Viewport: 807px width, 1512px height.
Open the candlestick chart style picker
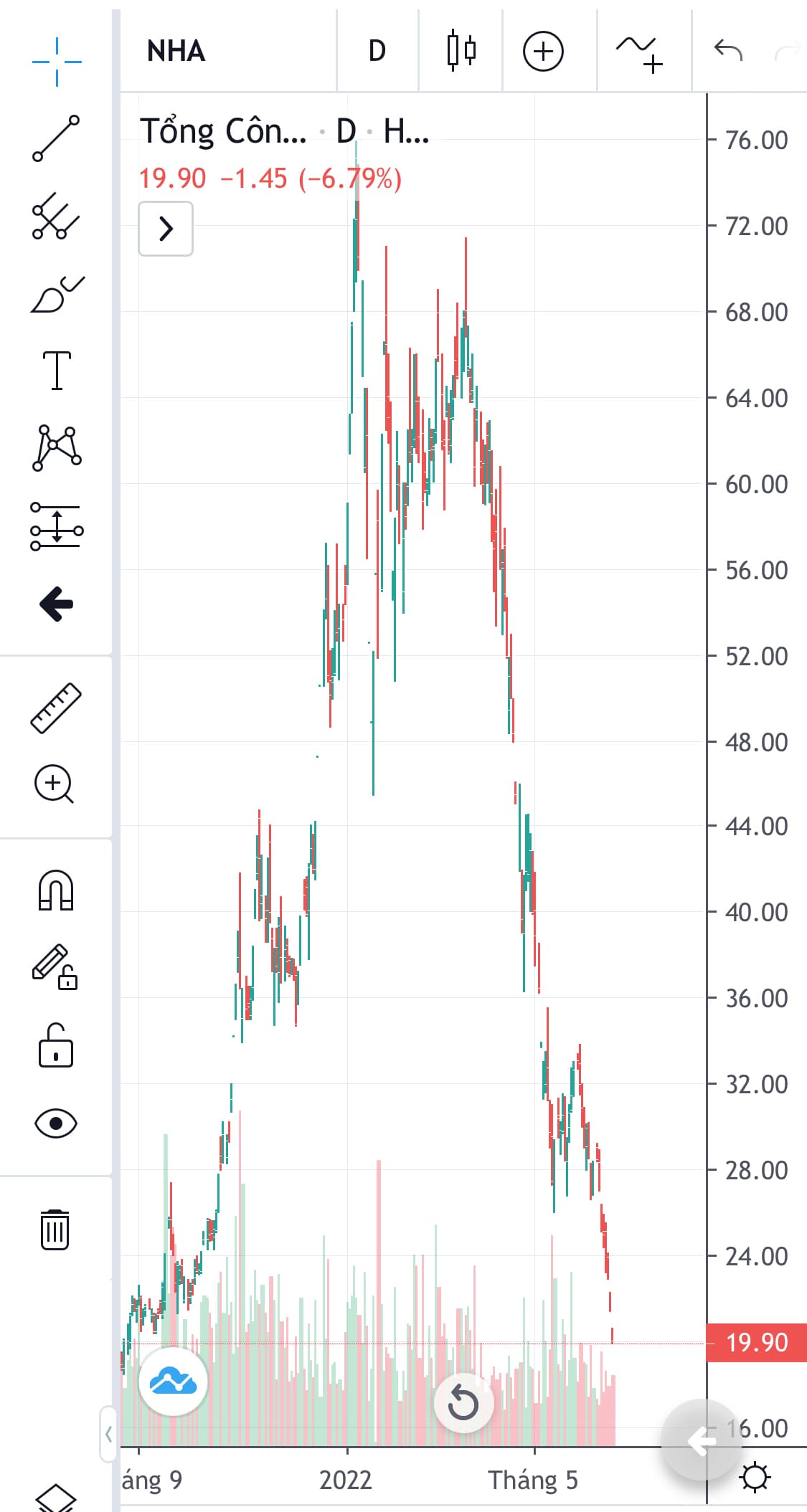click(x=461, y=51)
